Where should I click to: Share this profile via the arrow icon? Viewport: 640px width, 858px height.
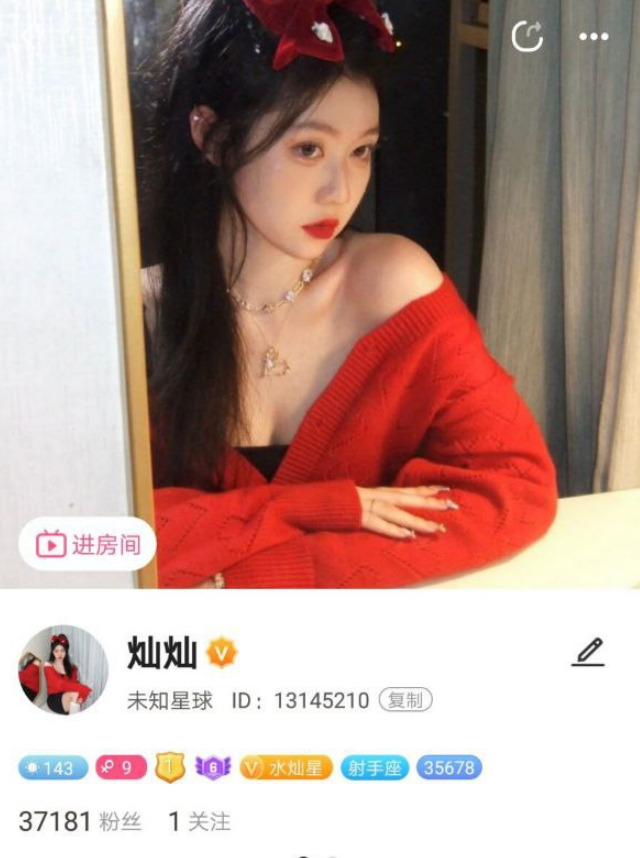[527, 37]
